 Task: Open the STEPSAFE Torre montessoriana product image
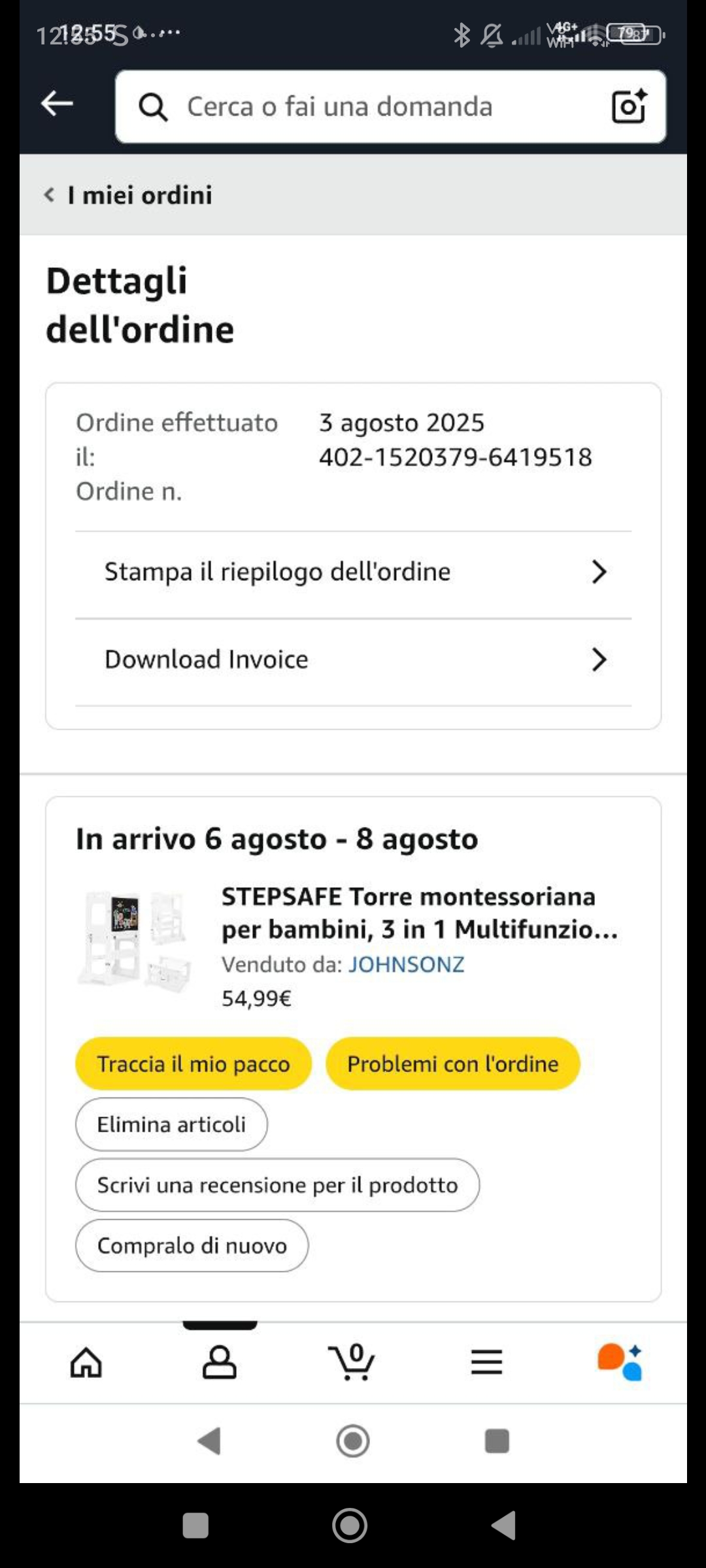[x=135, y=942]
